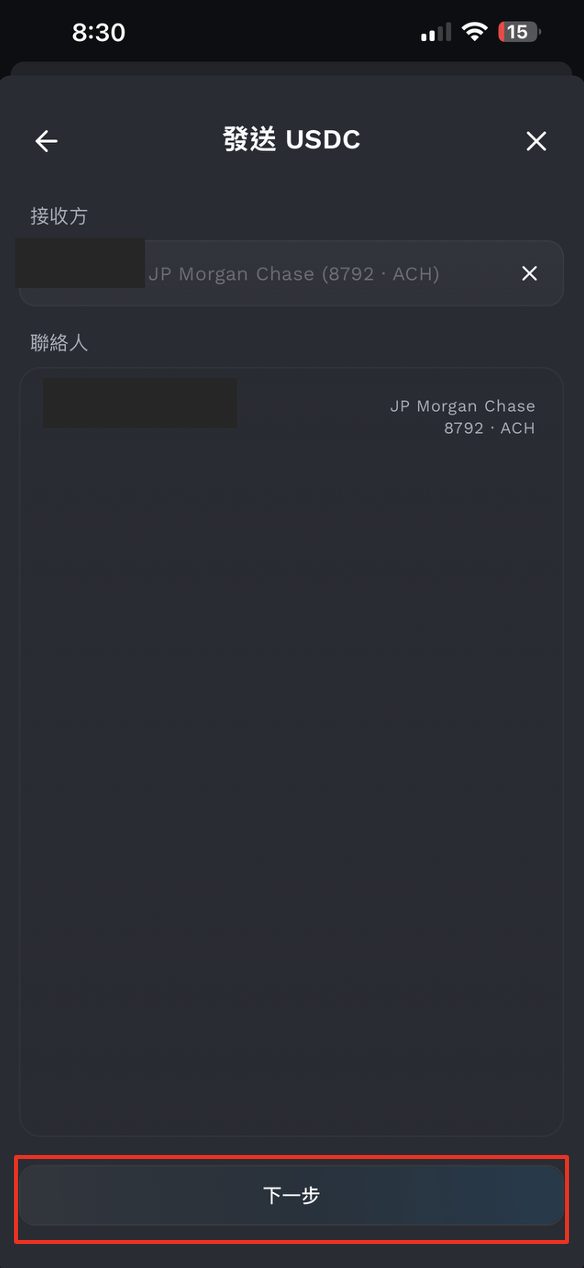
Task: Tap the 接收方 recipient field
Action: [291, 273]
